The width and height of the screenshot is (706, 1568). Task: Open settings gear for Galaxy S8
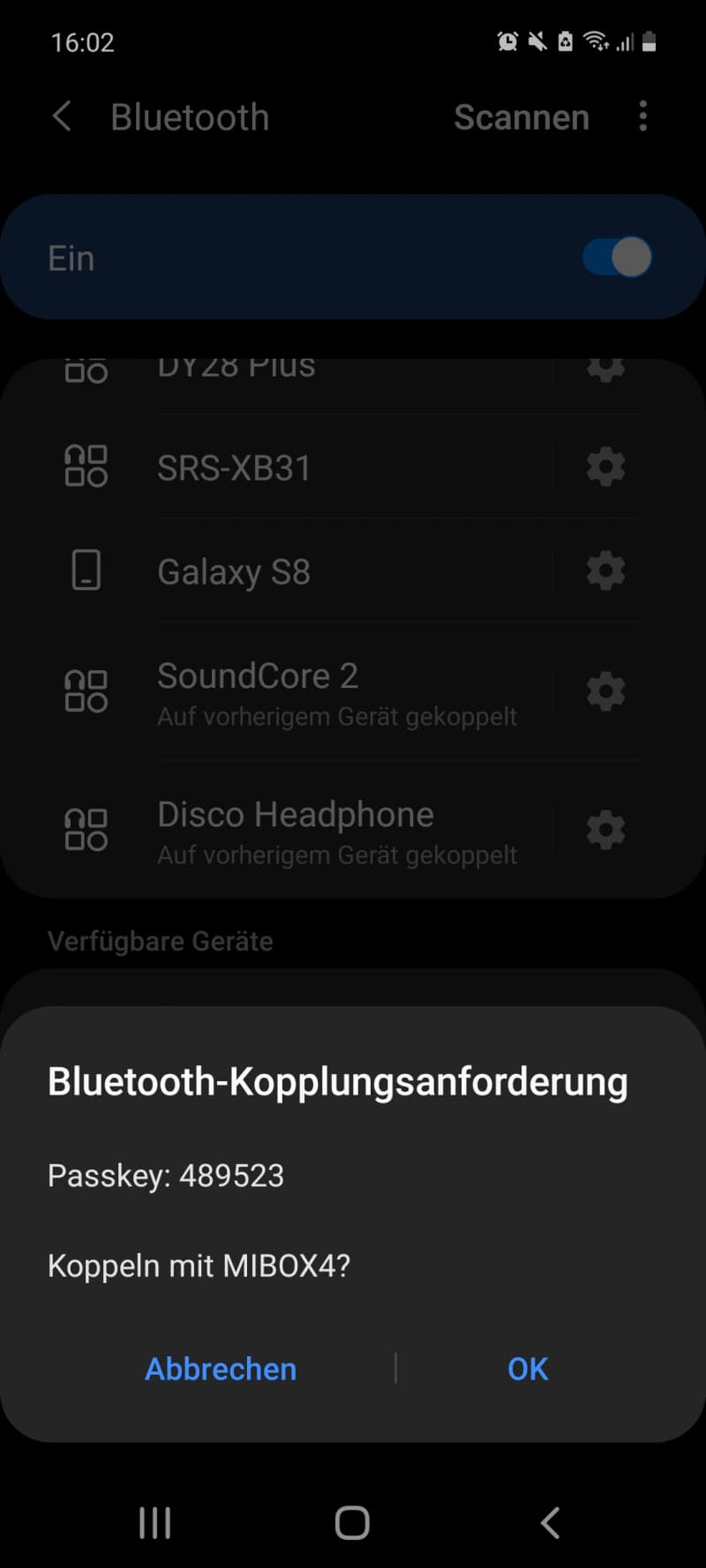(605, 571)
